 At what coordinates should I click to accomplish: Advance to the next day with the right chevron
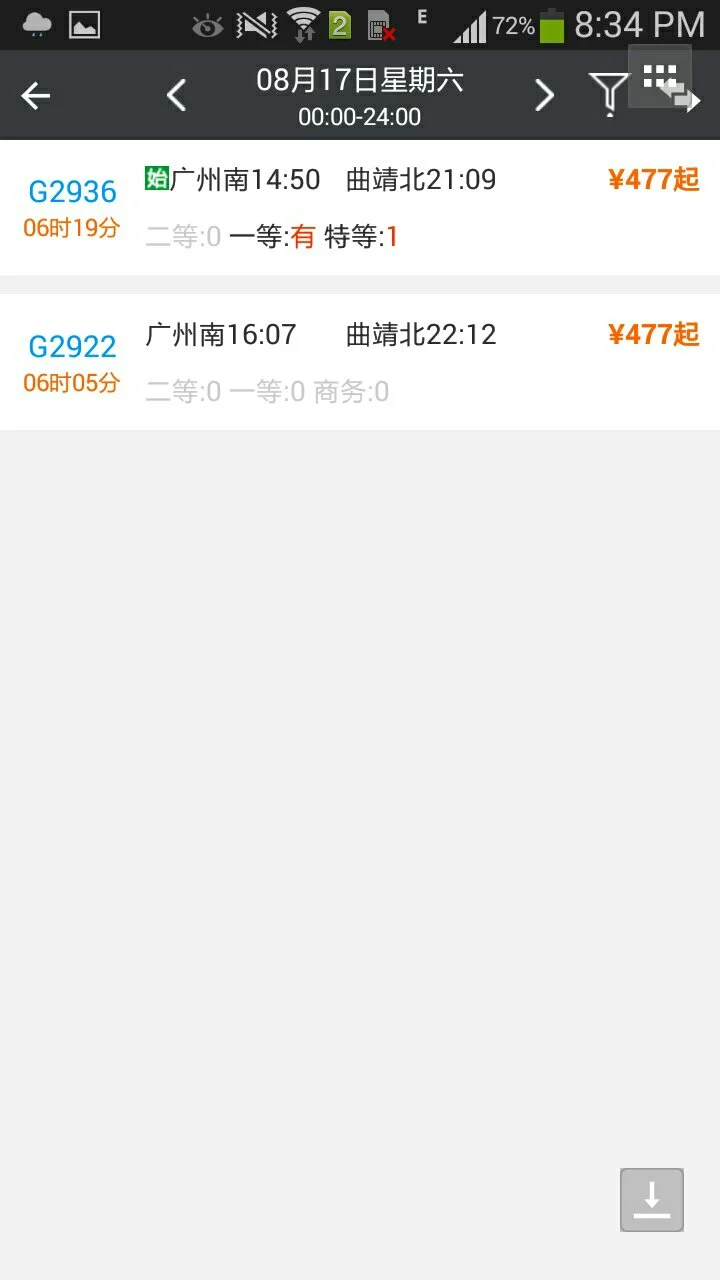[x=544, y=94]
